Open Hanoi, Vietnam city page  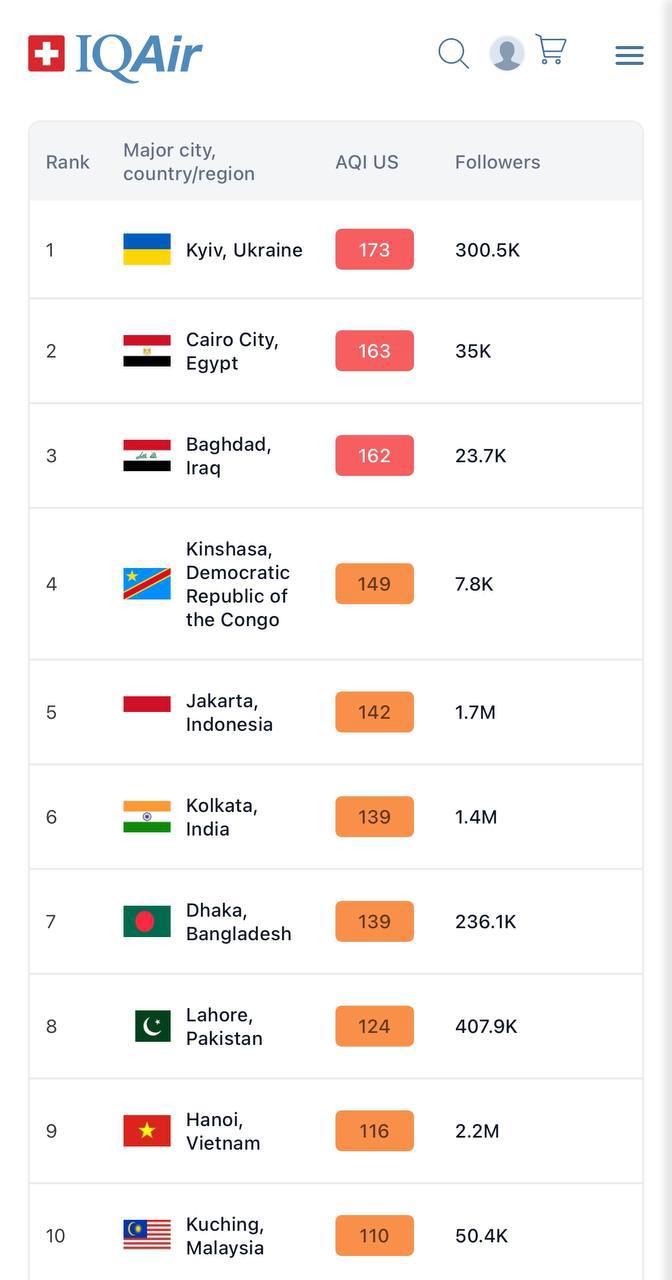[222, 1131]
